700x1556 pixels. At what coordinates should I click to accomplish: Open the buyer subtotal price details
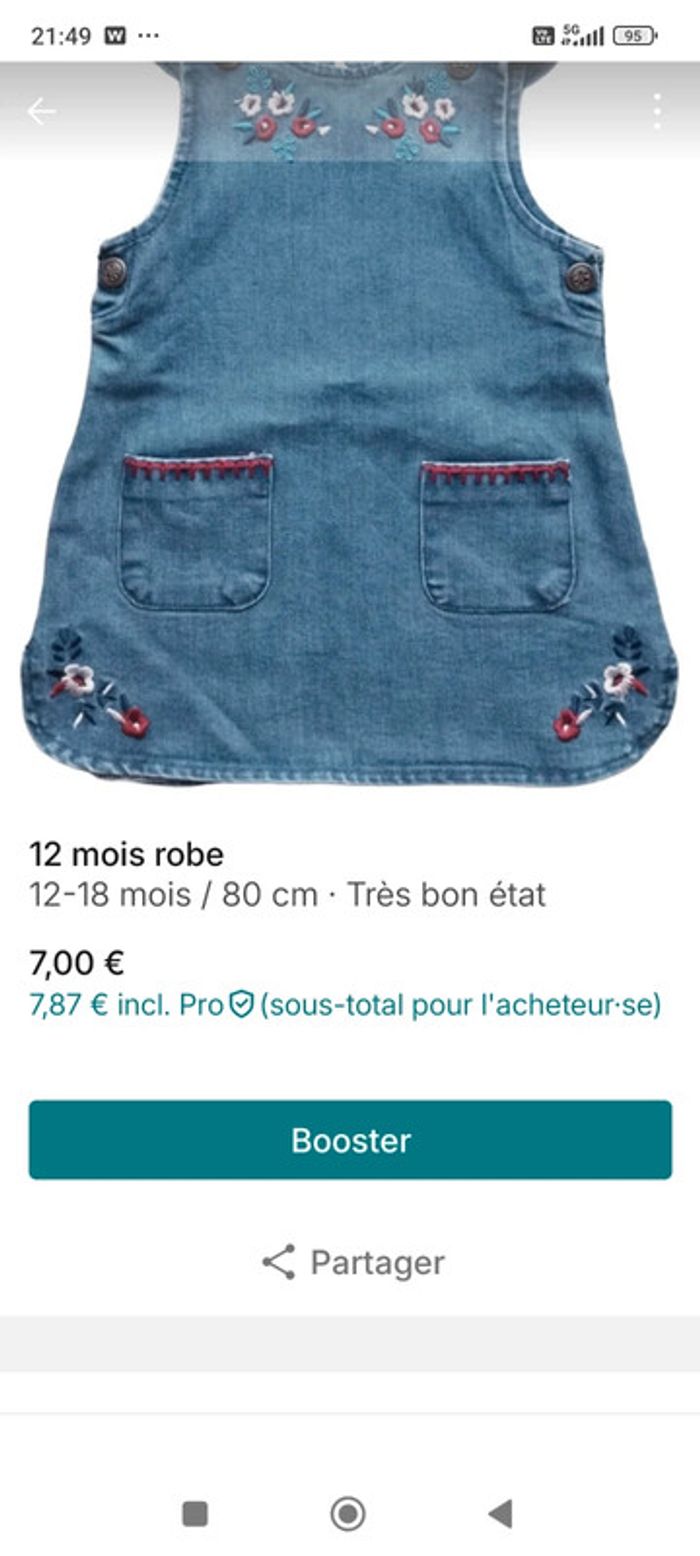(345, 1005)
